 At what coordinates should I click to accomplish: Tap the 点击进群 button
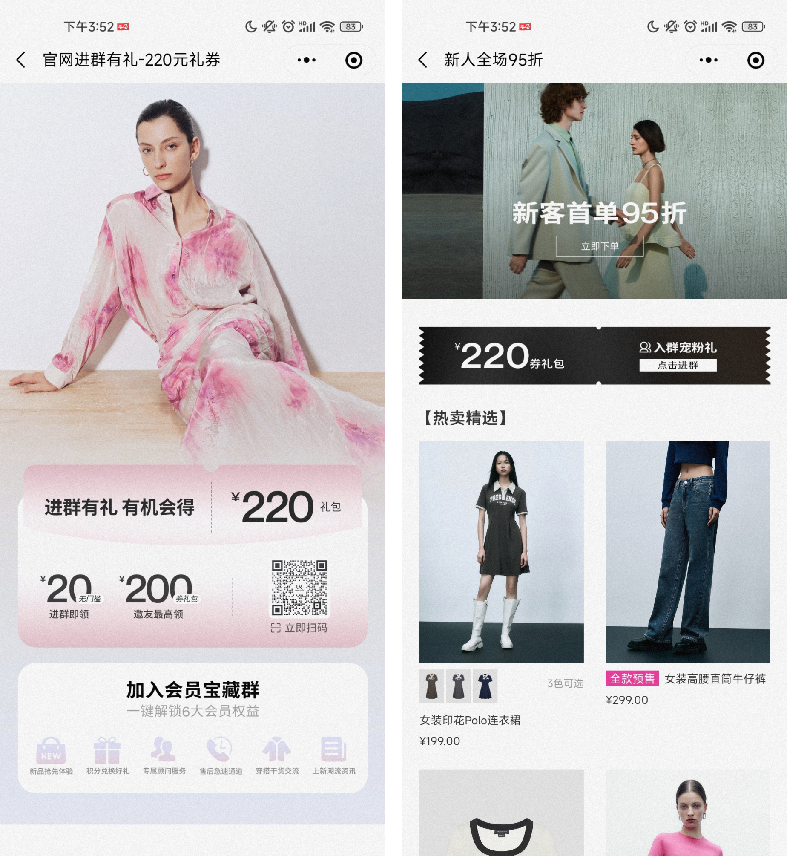click(x=678, y=365)
